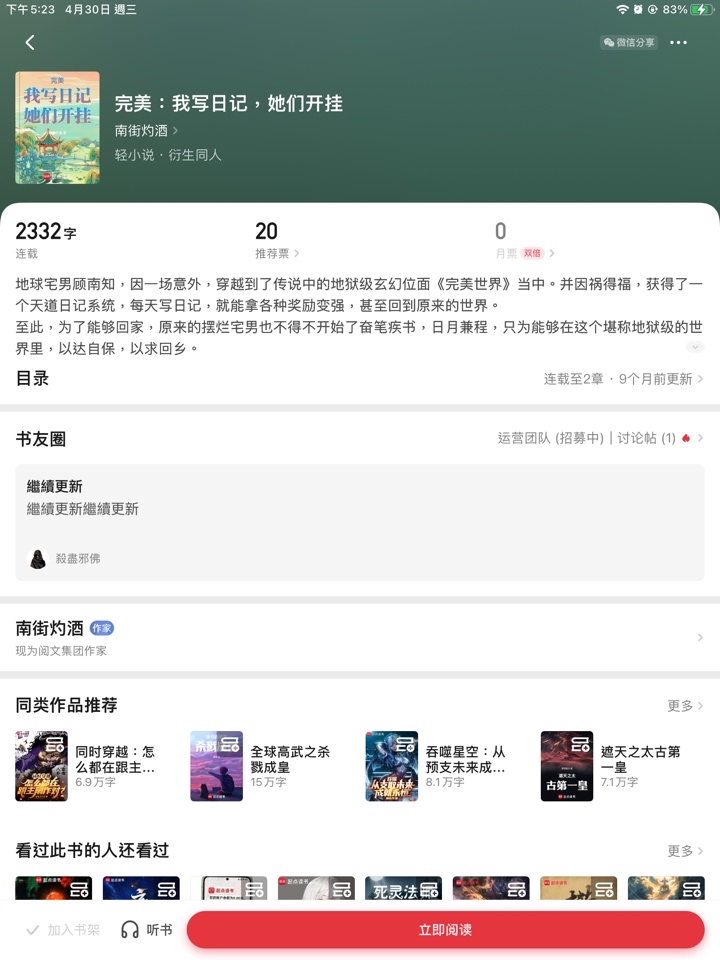Expand the full book description
720x960 pixels.
pyautogui.click(x=695, y=347)
